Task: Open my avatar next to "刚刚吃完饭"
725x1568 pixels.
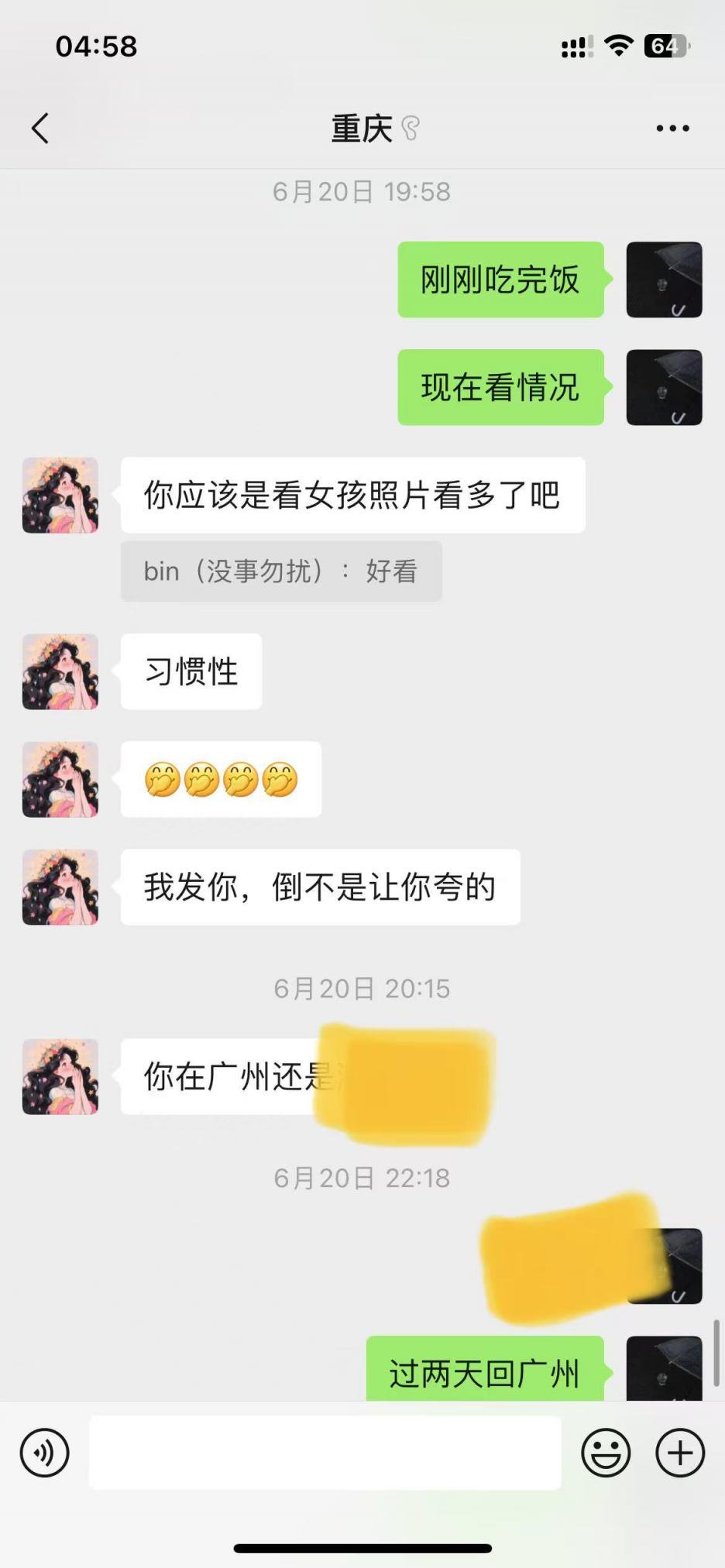Action: tap(664, 280)
